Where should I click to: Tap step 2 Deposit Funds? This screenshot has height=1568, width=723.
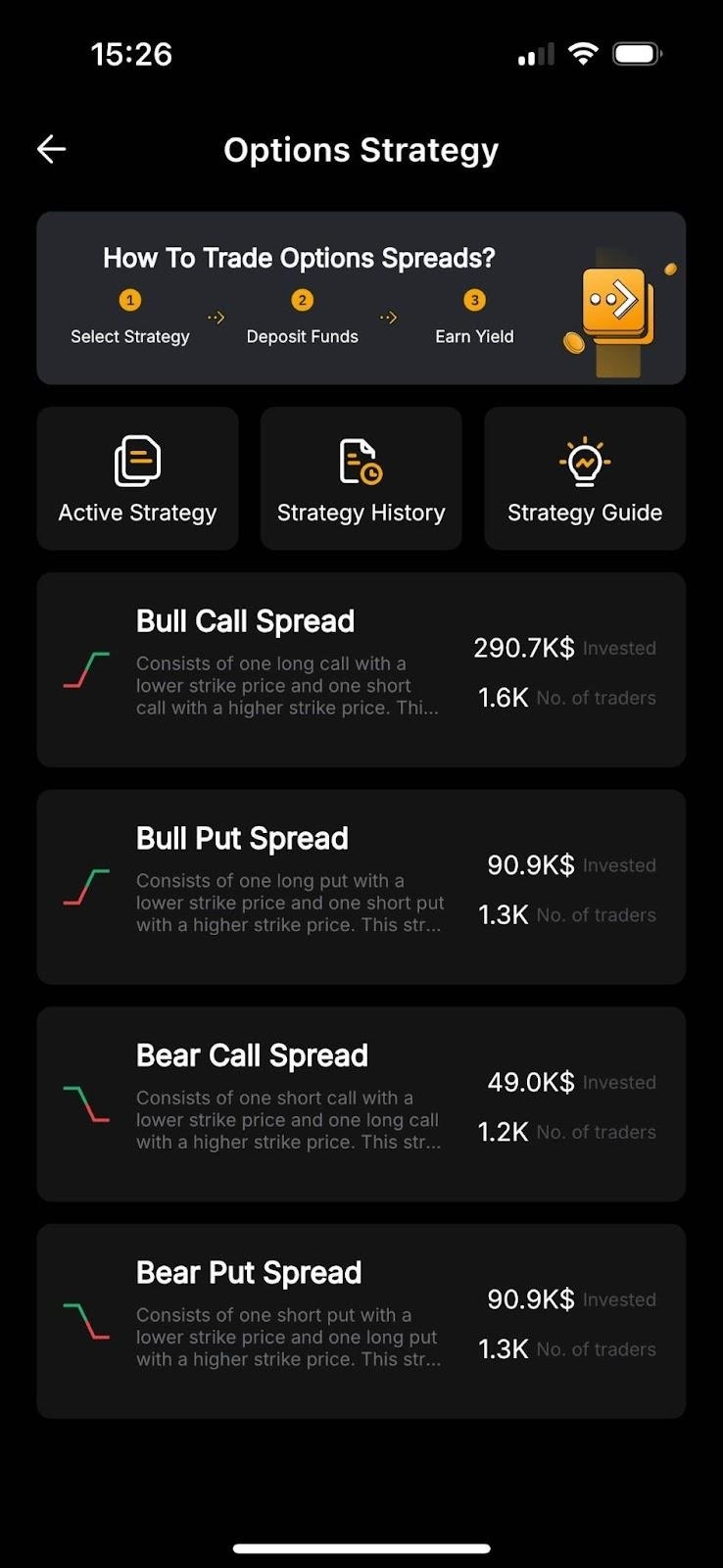(x=302, y=318)
